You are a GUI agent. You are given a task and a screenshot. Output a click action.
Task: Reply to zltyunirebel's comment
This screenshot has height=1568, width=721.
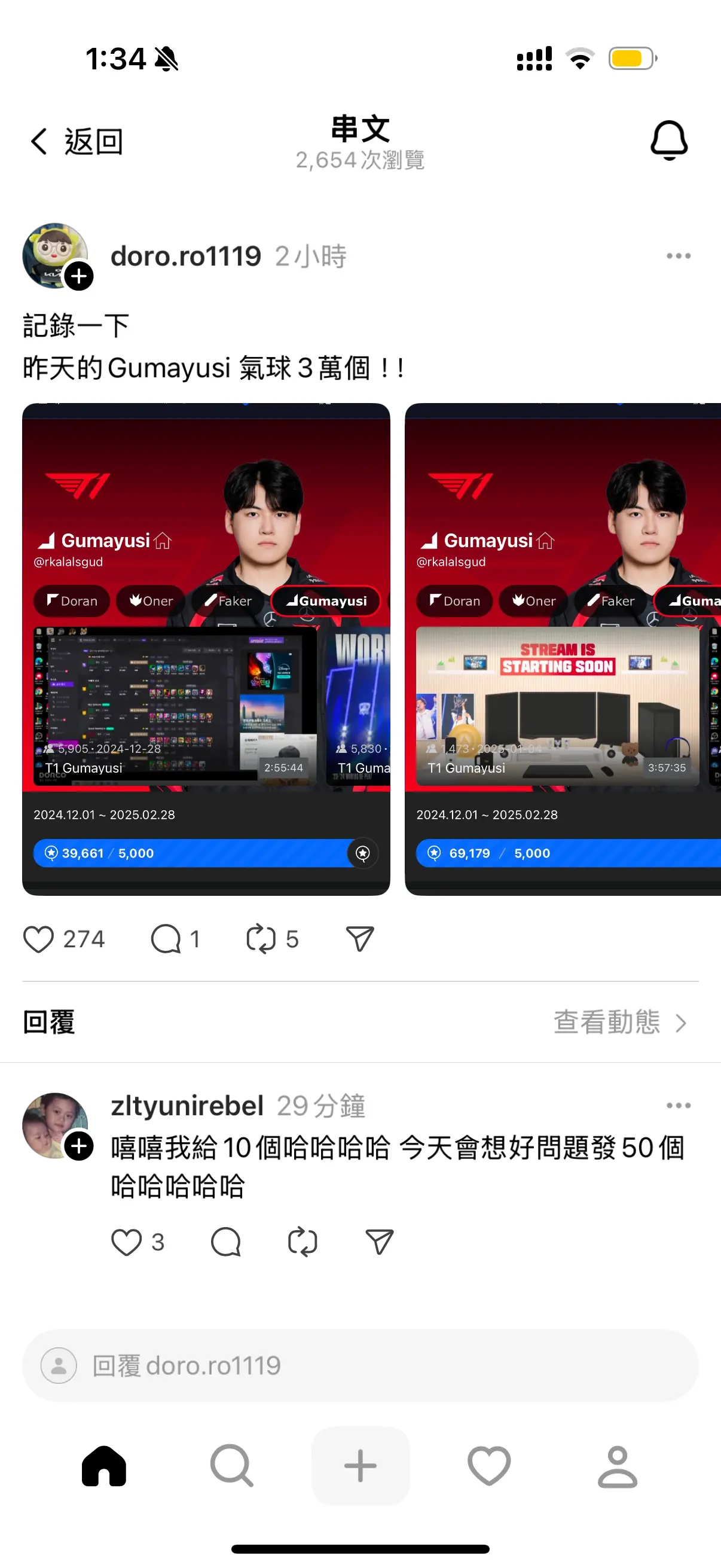click(x=226, y=1241)
